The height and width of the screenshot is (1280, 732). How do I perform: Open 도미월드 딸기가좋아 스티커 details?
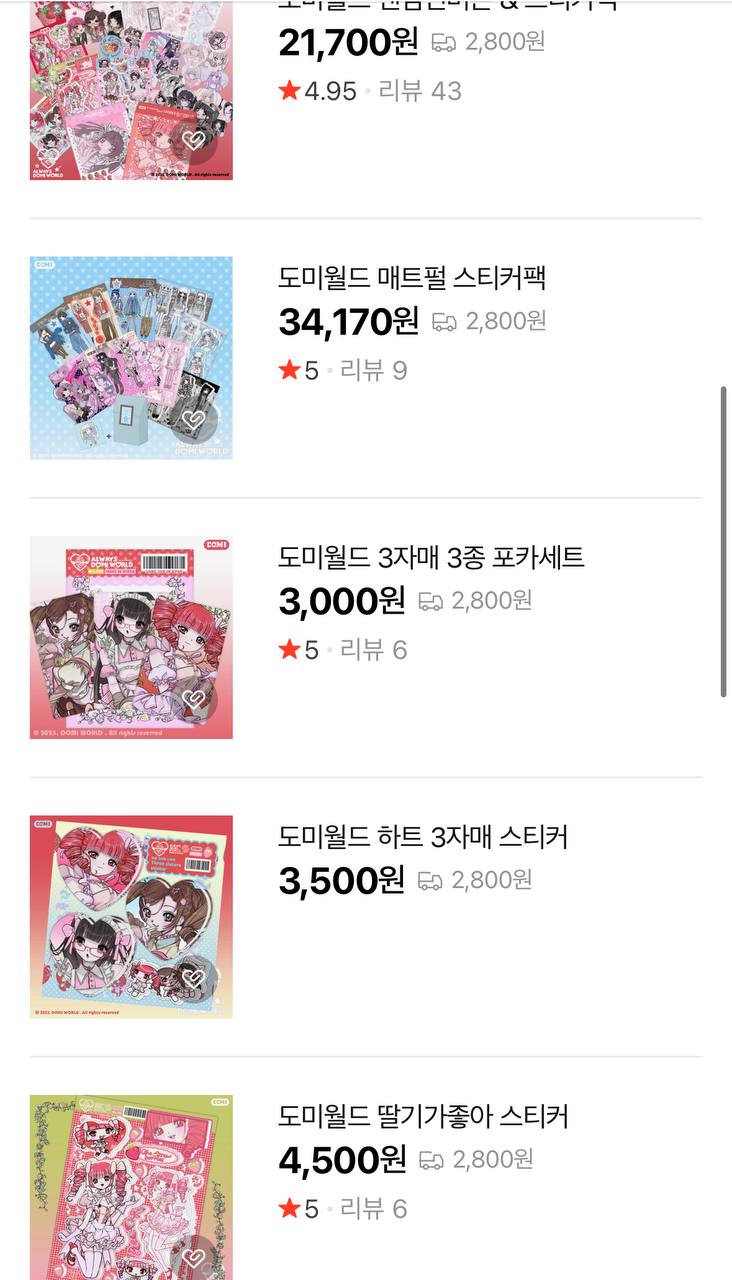[423, 1116]
